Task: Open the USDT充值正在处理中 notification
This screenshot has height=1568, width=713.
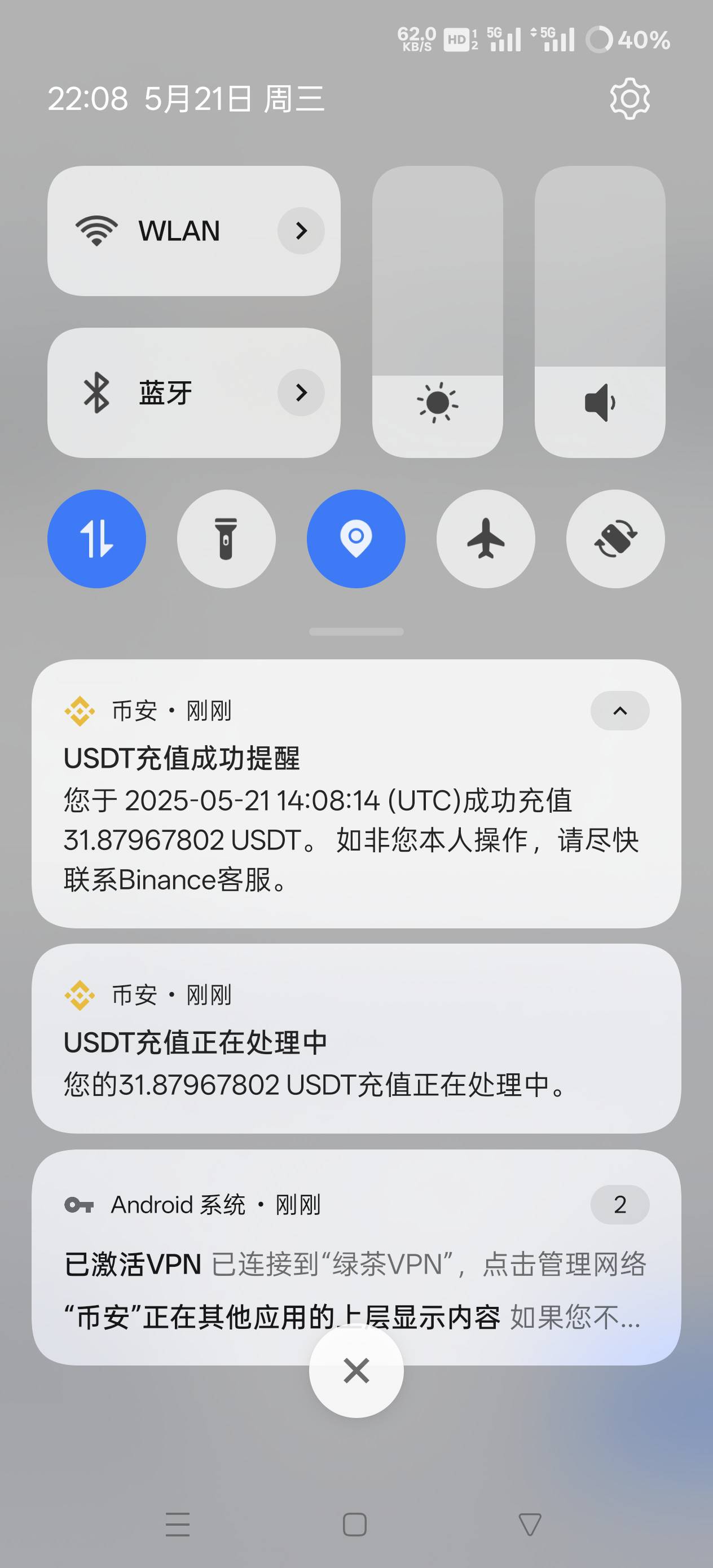Action: coord(356,1038)
